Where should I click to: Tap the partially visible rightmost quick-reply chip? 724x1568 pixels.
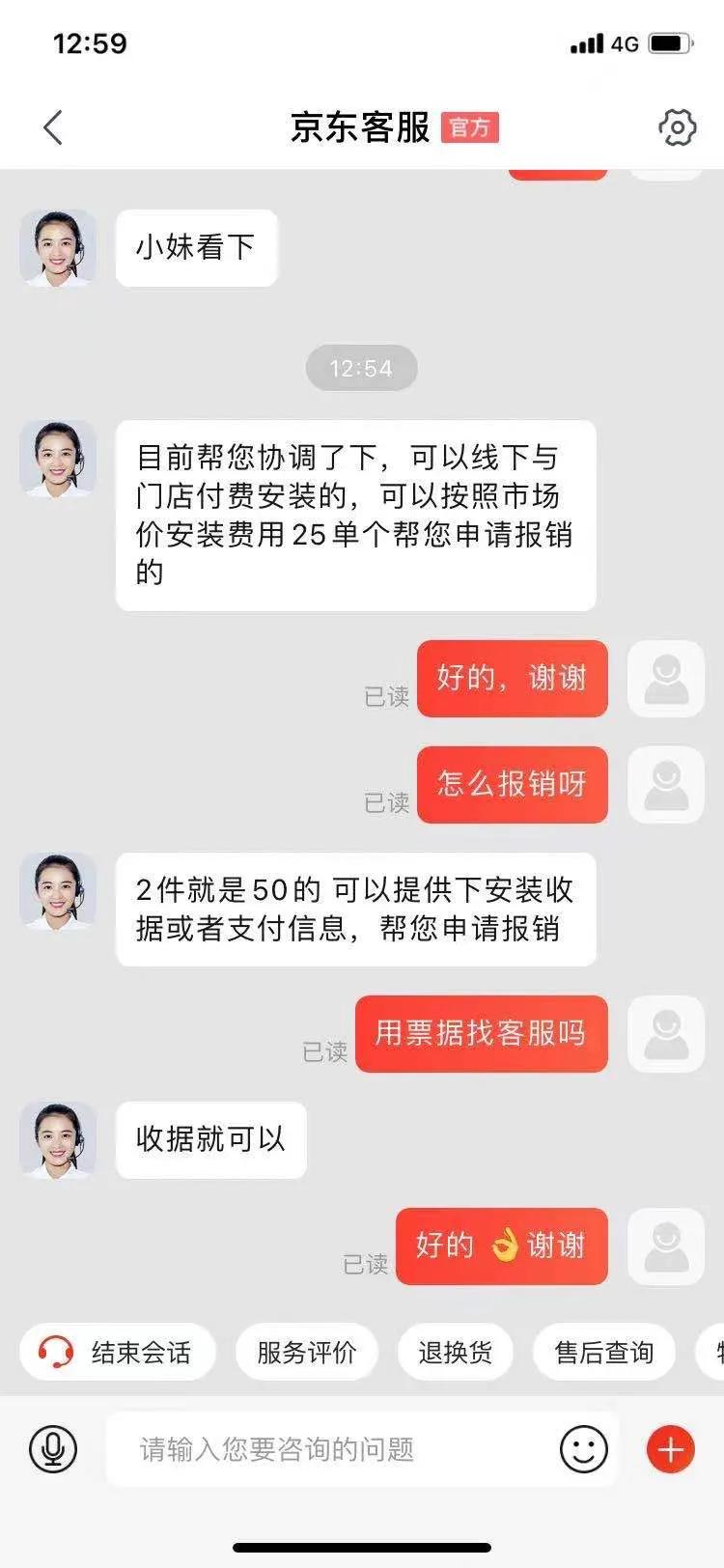pos(715,1353)
